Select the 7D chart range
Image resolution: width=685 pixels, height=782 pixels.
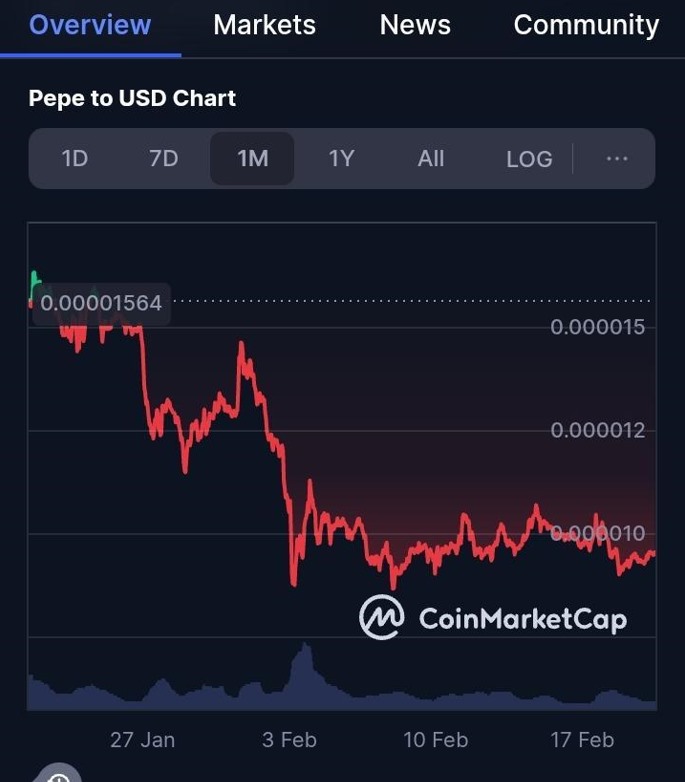(163, 158)
